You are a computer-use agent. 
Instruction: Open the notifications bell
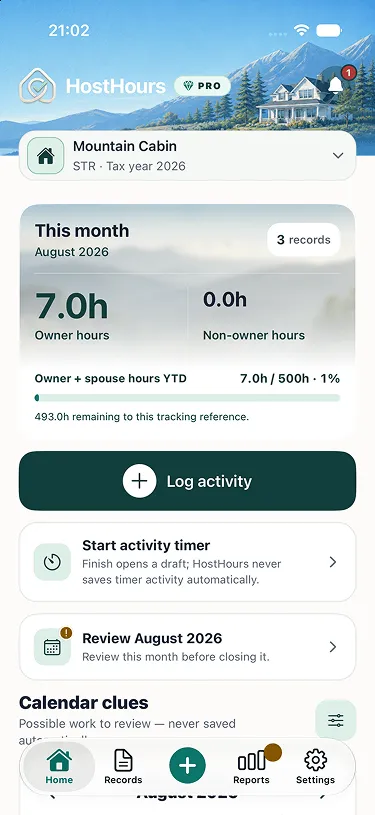pyautogui.click(x=336, y=85)
